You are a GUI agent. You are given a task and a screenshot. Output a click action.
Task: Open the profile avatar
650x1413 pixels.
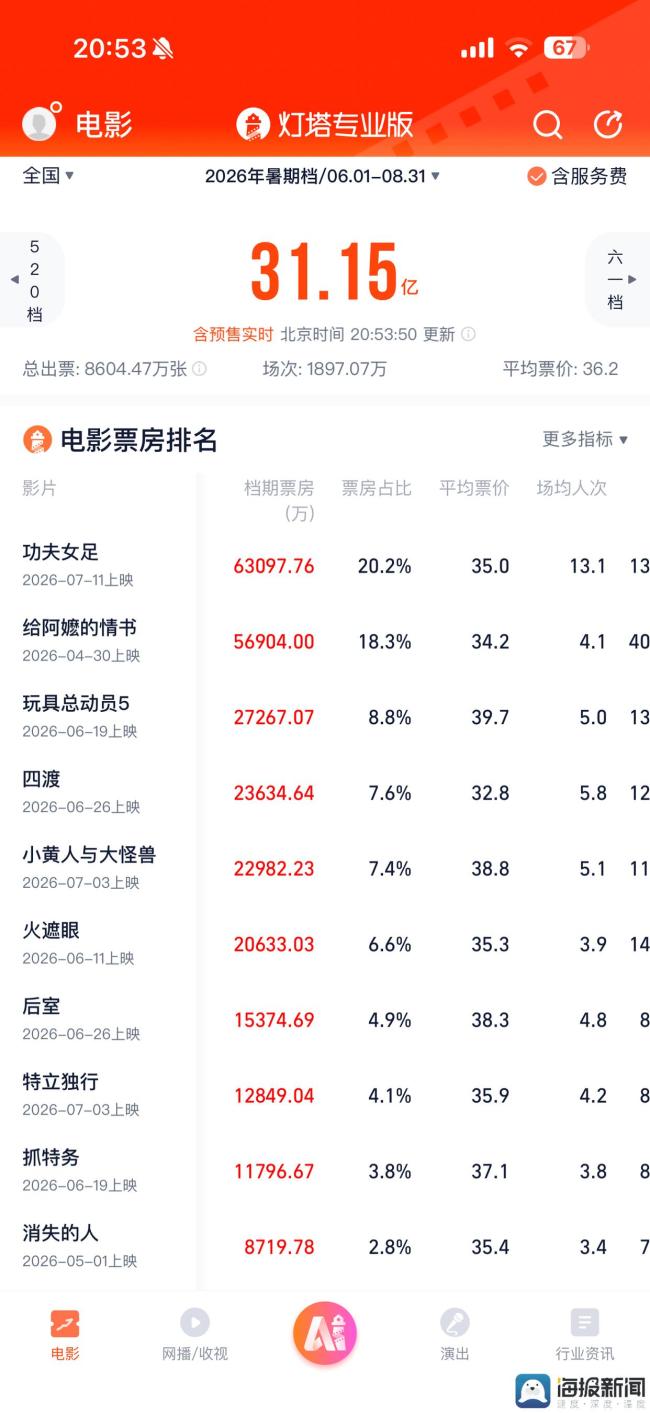pos(40,123)
